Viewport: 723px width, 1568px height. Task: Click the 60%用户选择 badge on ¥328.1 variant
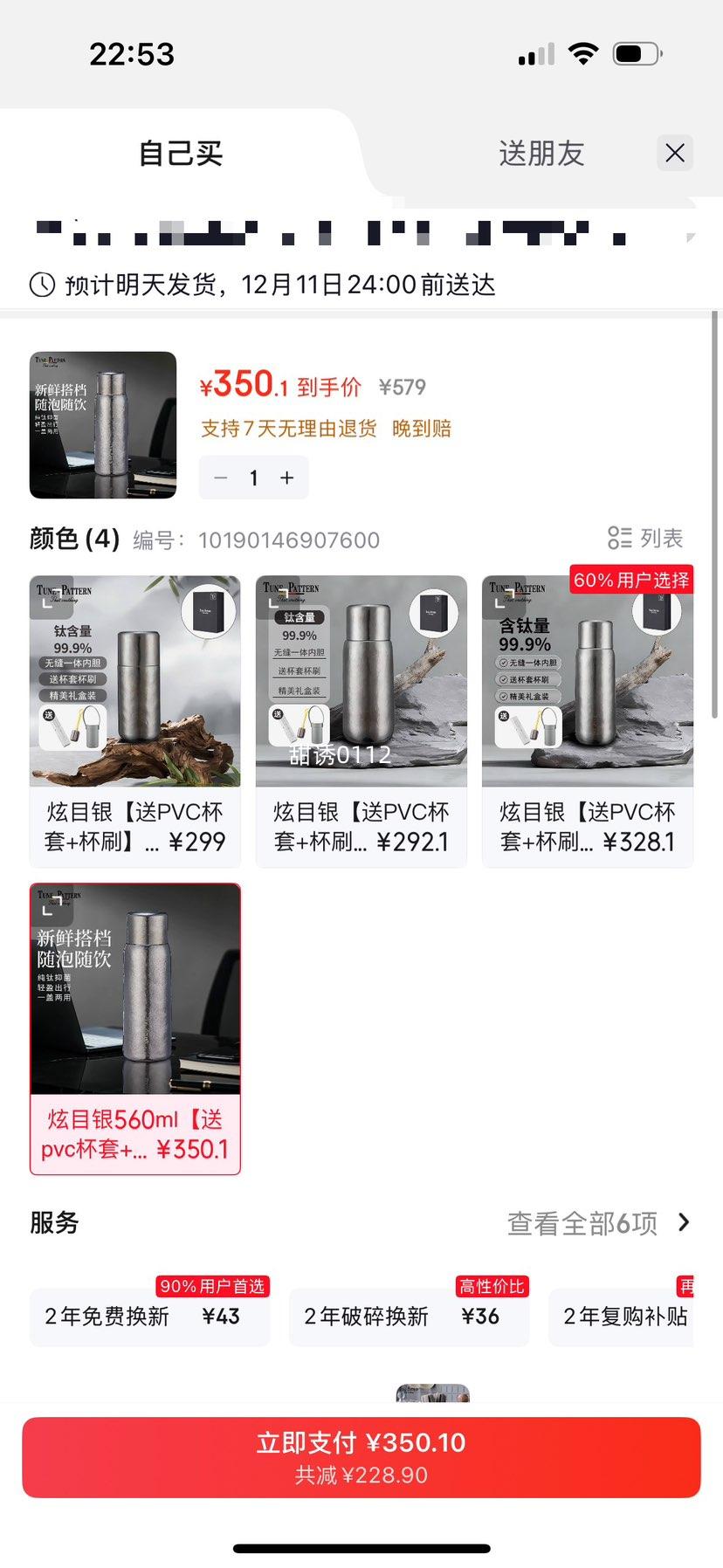coord(630,580)
